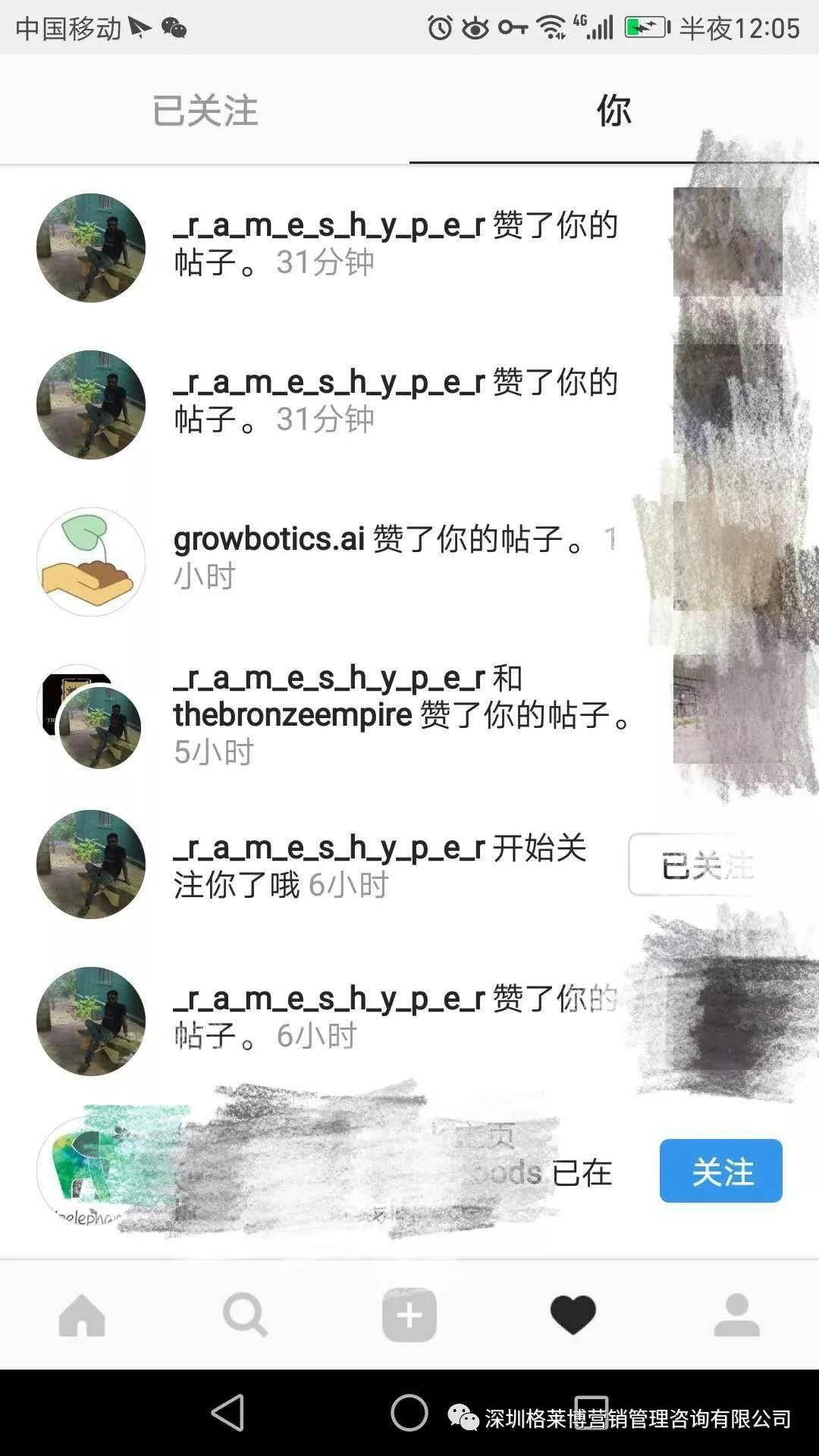Select the 你 tab
The image size is (819, 1456).
coord(613,111)
